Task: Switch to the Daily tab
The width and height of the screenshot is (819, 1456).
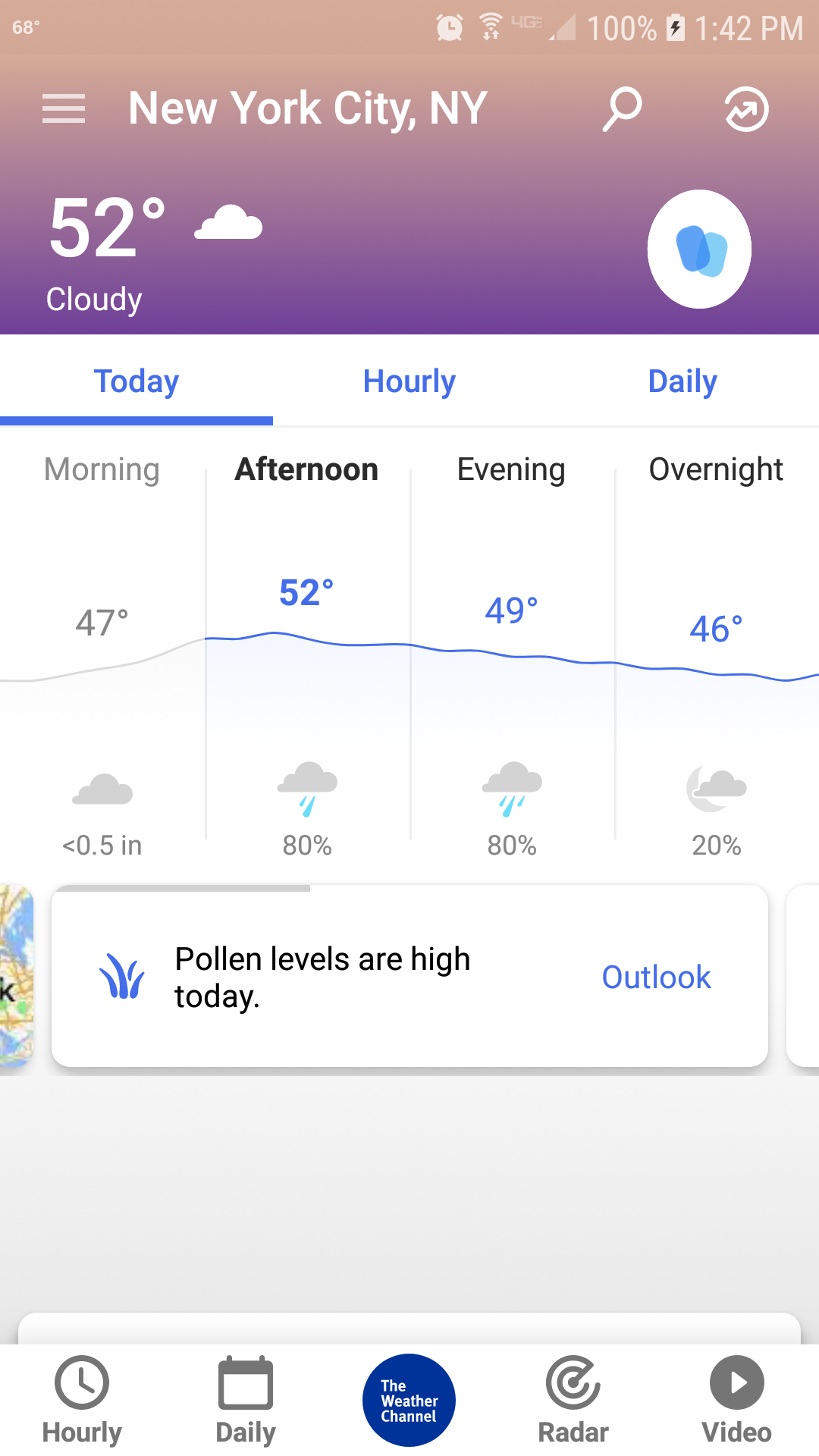Action: pyautogui.click(x=682, y=381)
